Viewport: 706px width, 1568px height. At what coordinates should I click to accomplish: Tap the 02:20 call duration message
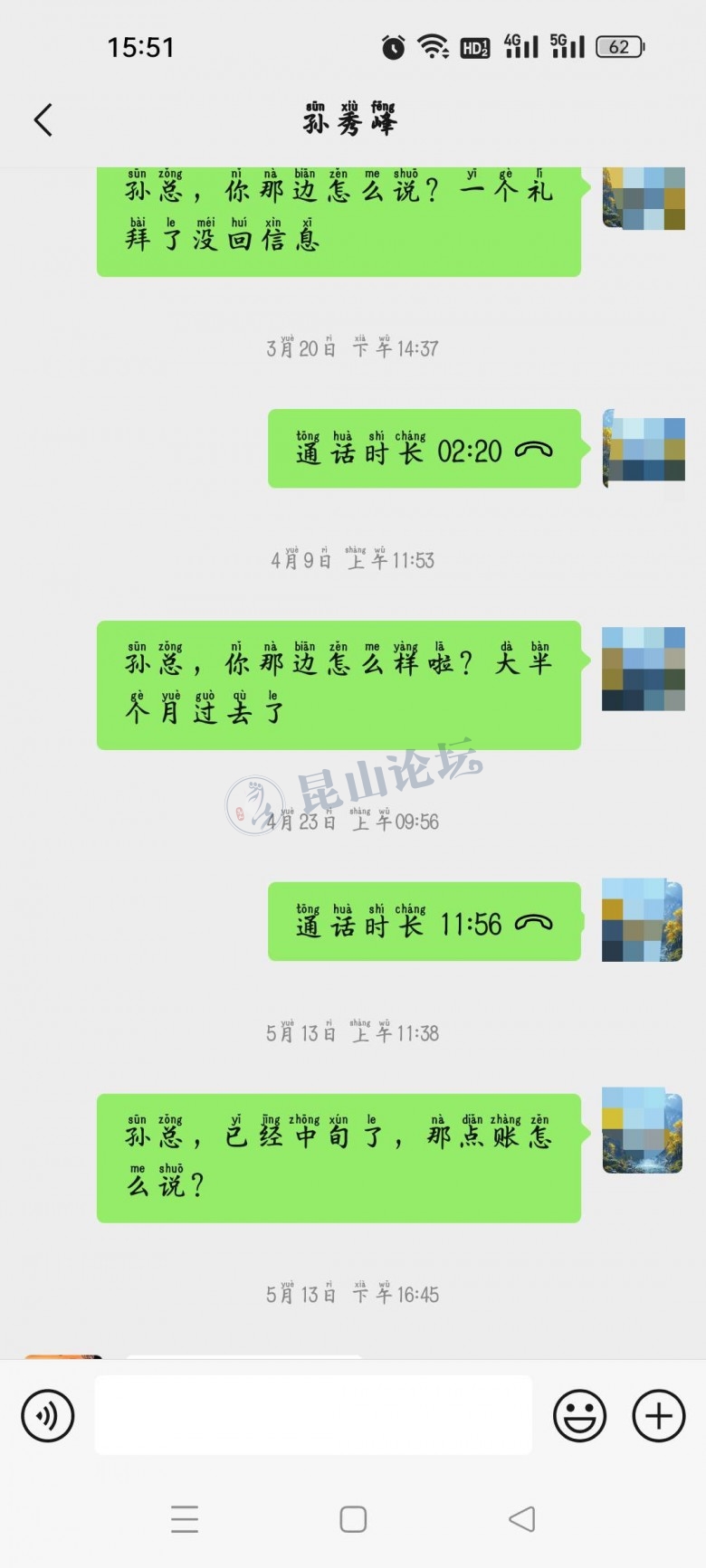coord(424,449)
